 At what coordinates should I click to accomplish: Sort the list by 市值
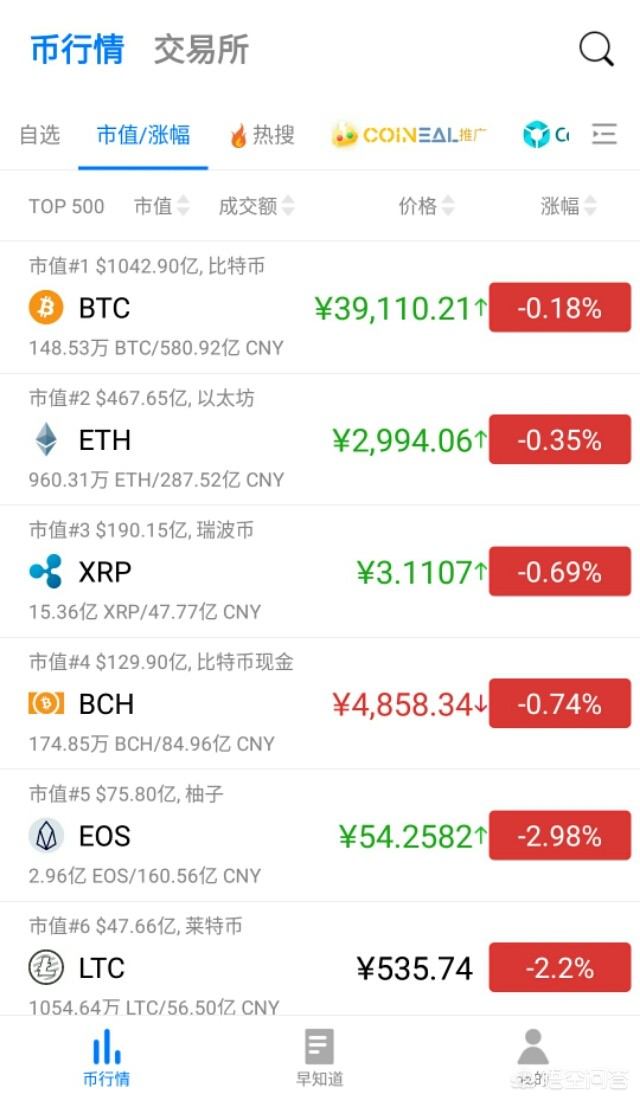point(161,206)
